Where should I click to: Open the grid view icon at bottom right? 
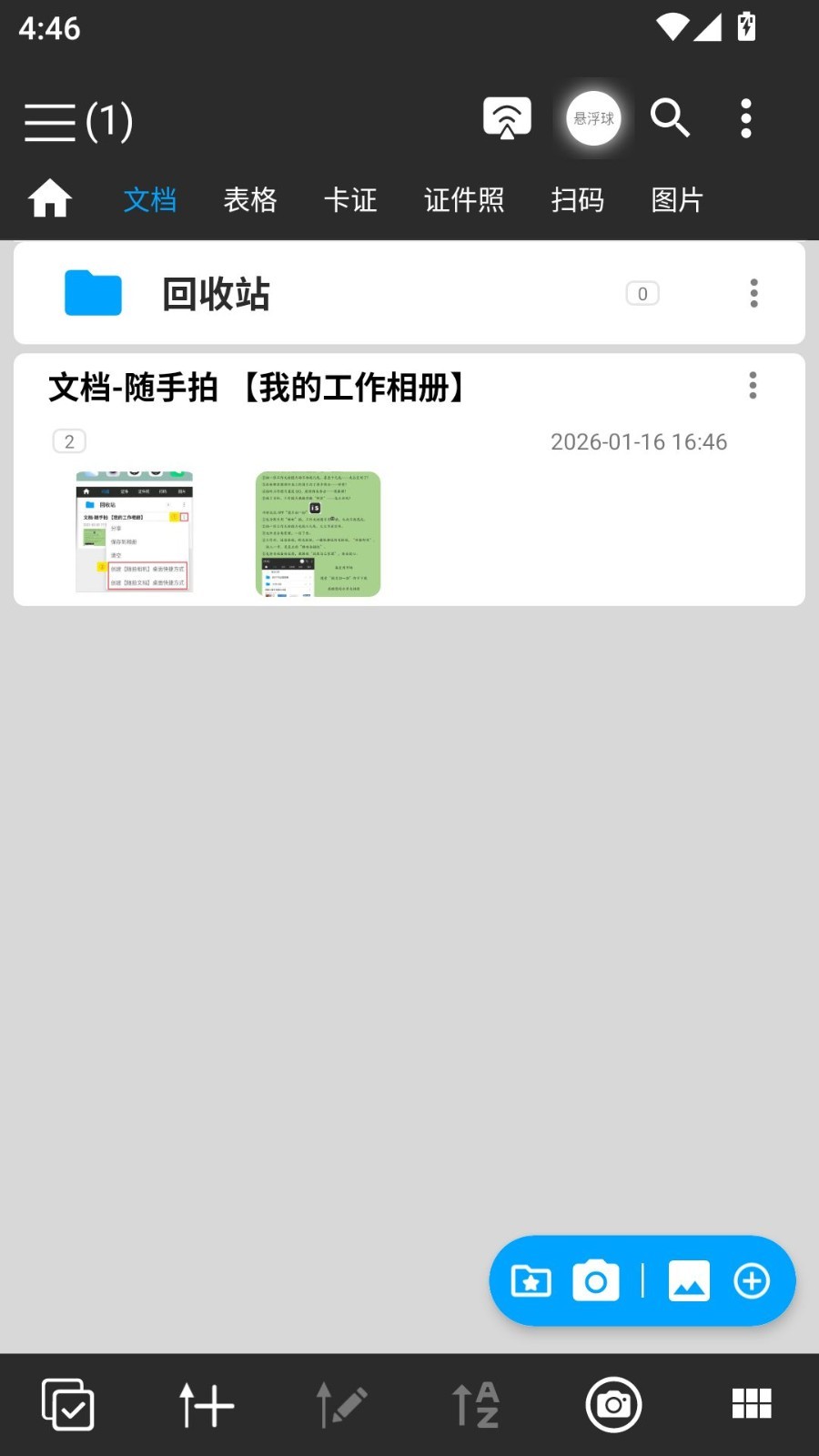pos(751,1404)
